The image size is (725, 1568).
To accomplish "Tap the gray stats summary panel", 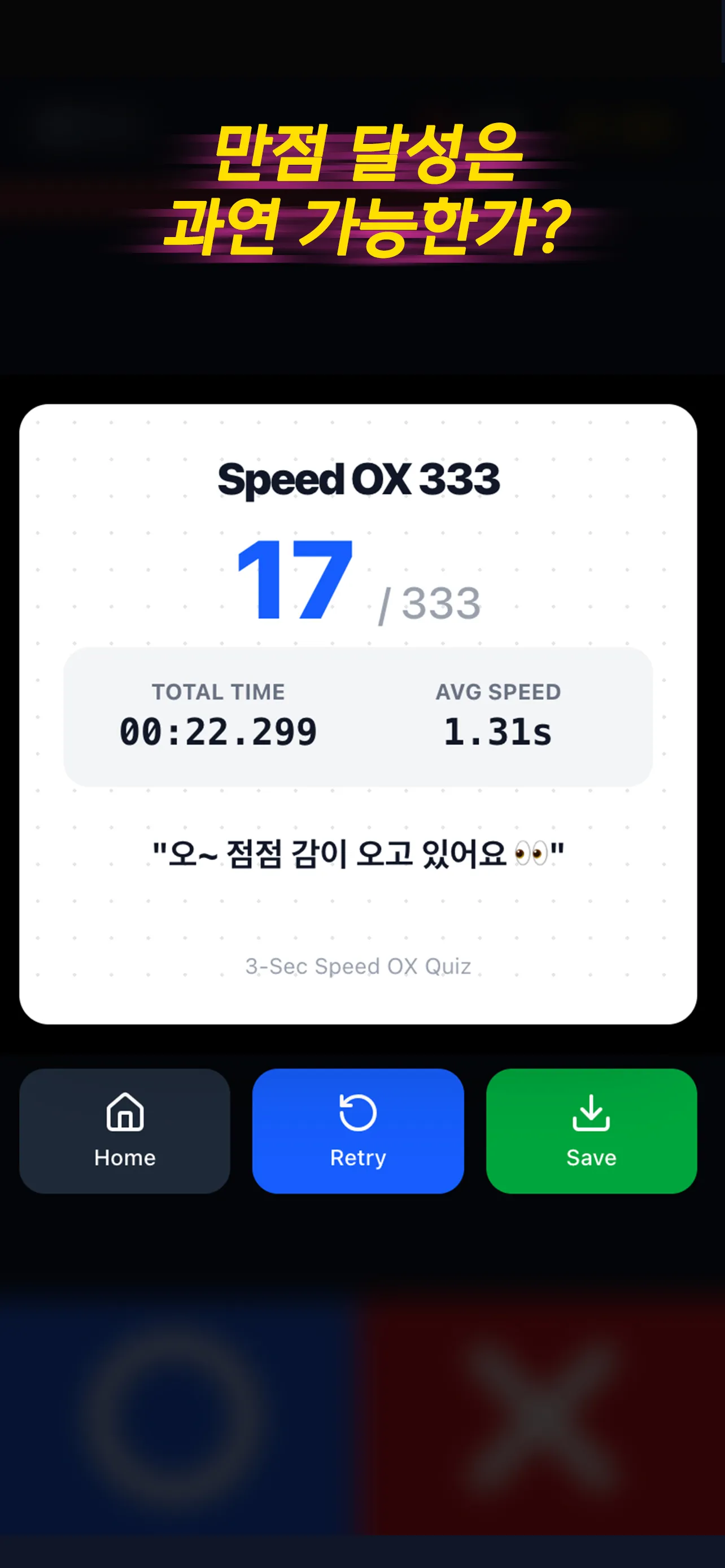I will 359,716.
